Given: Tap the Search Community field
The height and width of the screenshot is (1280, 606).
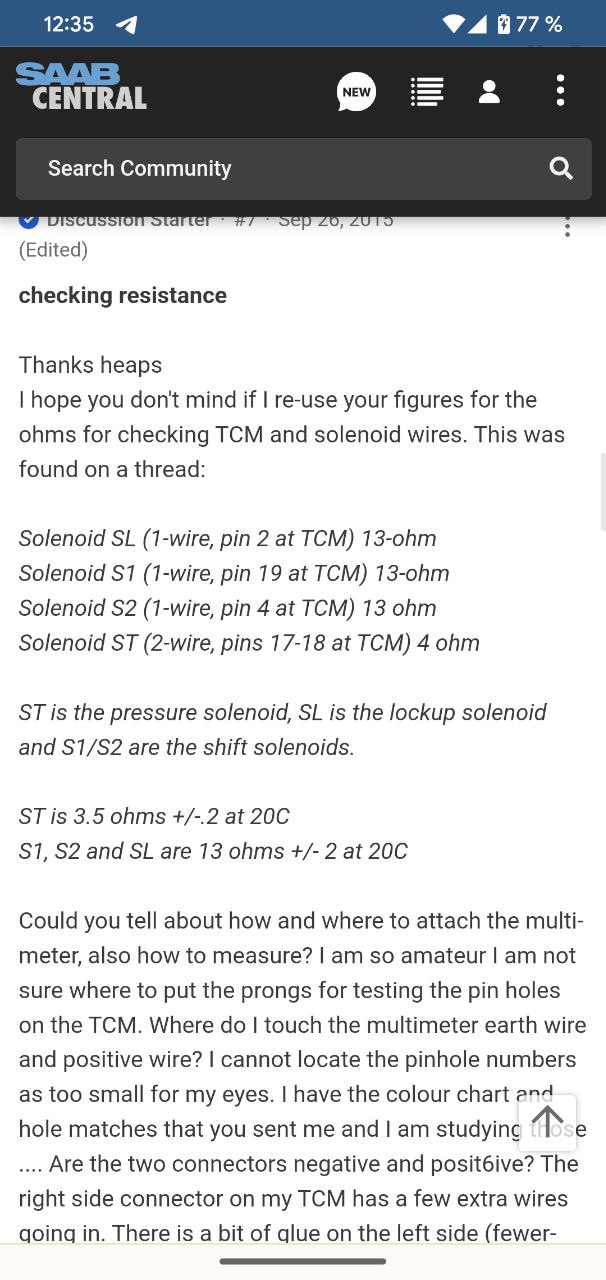Looking at the screenshot, I should pos(303,169).
